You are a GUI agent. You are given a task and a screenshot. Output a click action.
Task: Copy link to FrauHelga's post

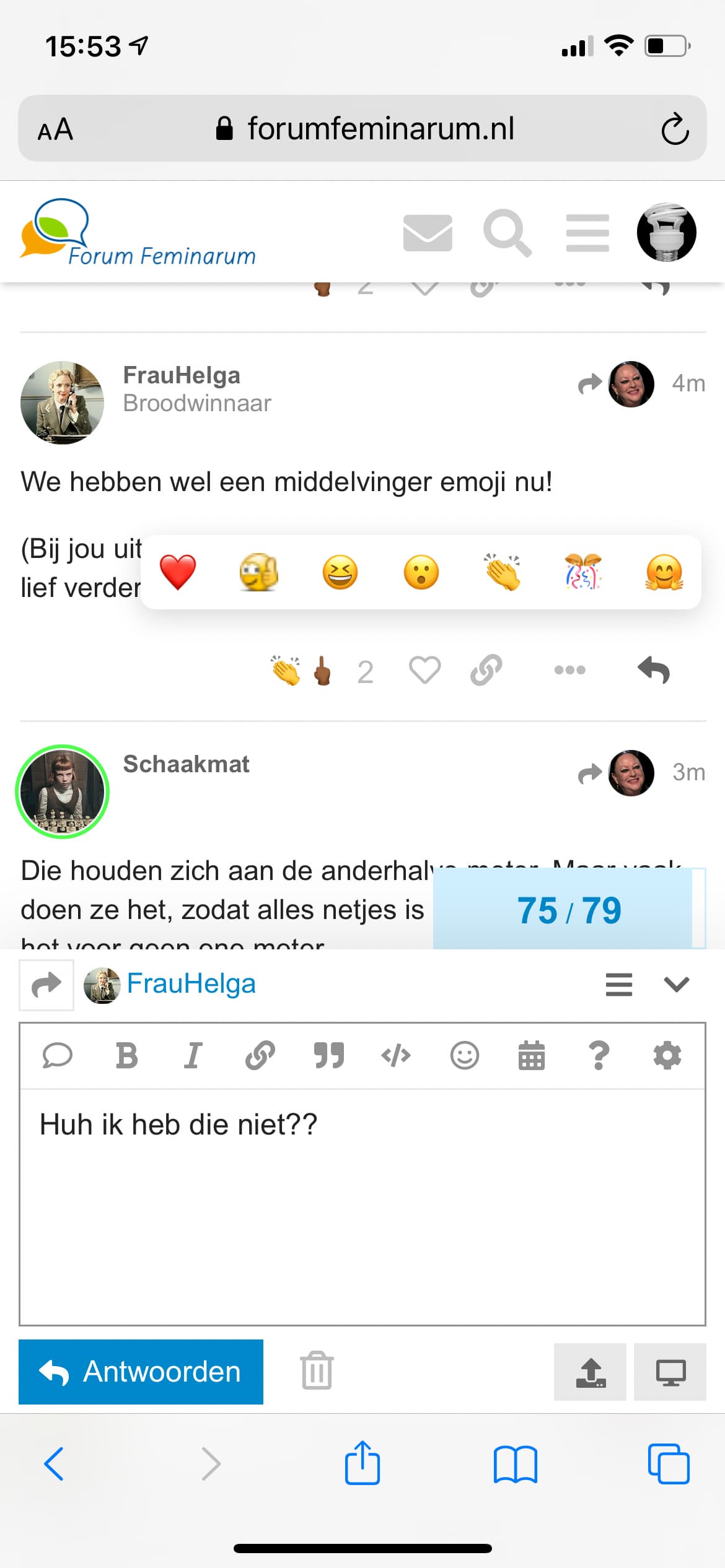click(486, 670)
